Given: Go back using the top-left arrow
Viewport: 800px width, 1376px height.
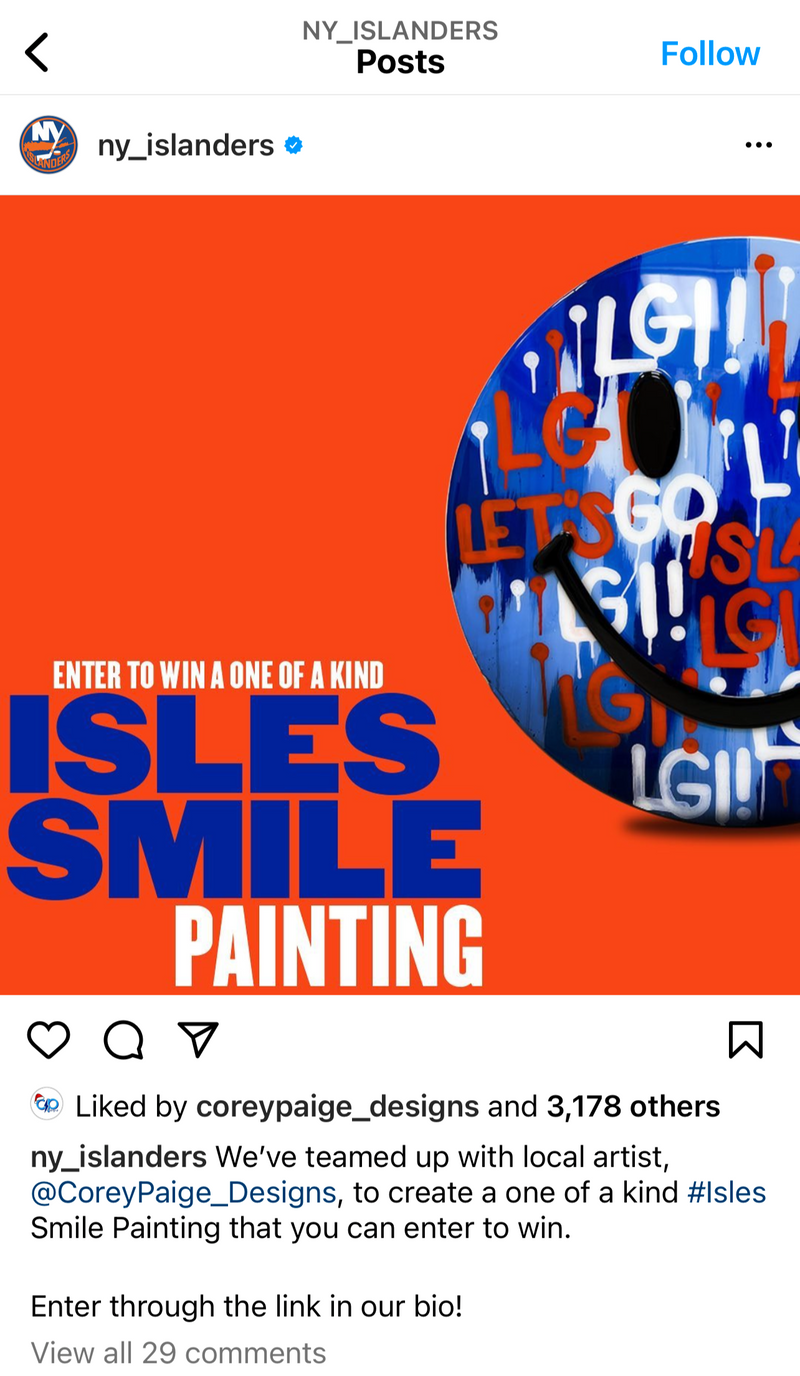Looking at the screenshot, I should tap(37, 53).
